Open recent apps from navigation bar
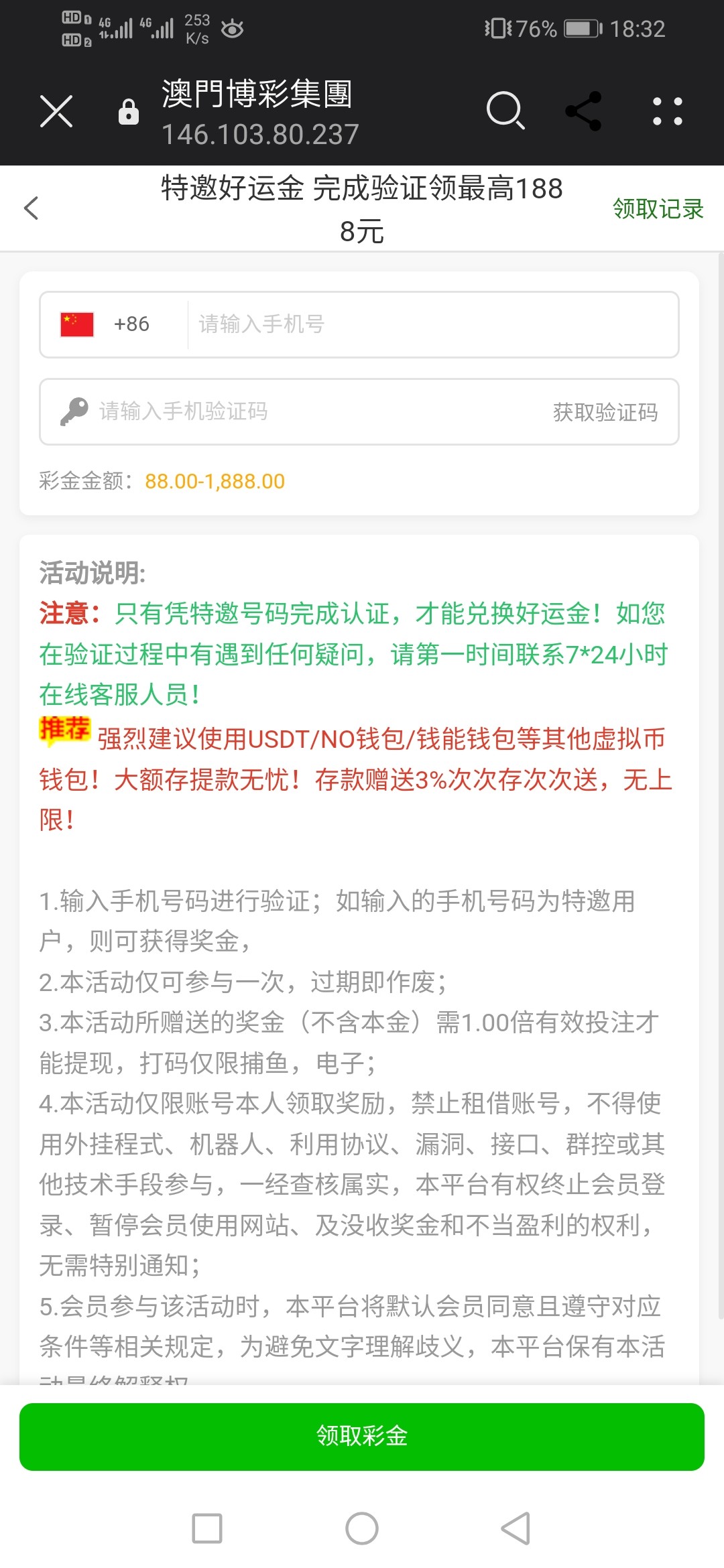The height and width of the screenshot is (1568, 724). click(x=207, y=1528)
